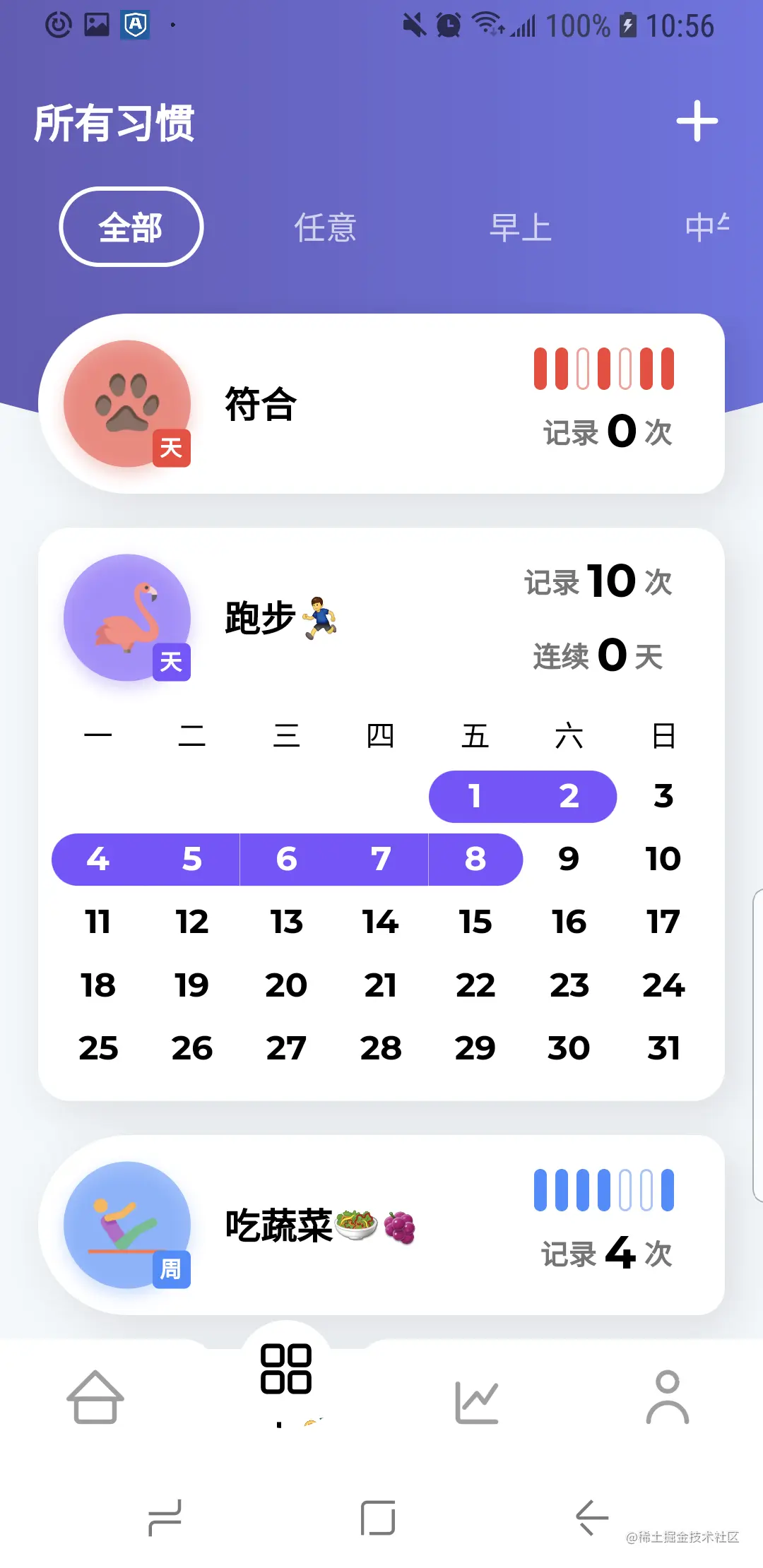The width and height of the screenshot is (763, 1568).
Task: Open the recent apps view
Action: click(x=165, y=1517)
